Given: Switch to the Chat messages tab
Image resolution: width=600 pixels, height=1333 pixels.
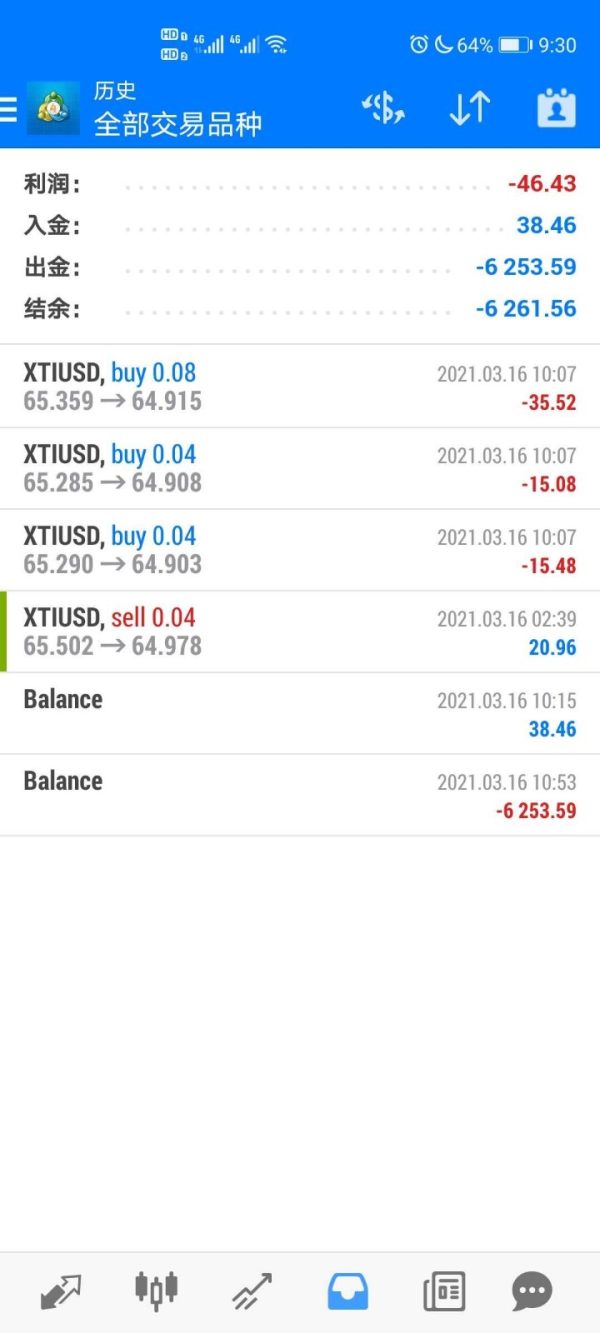Looking at the screenshot, I should 532,1291.
